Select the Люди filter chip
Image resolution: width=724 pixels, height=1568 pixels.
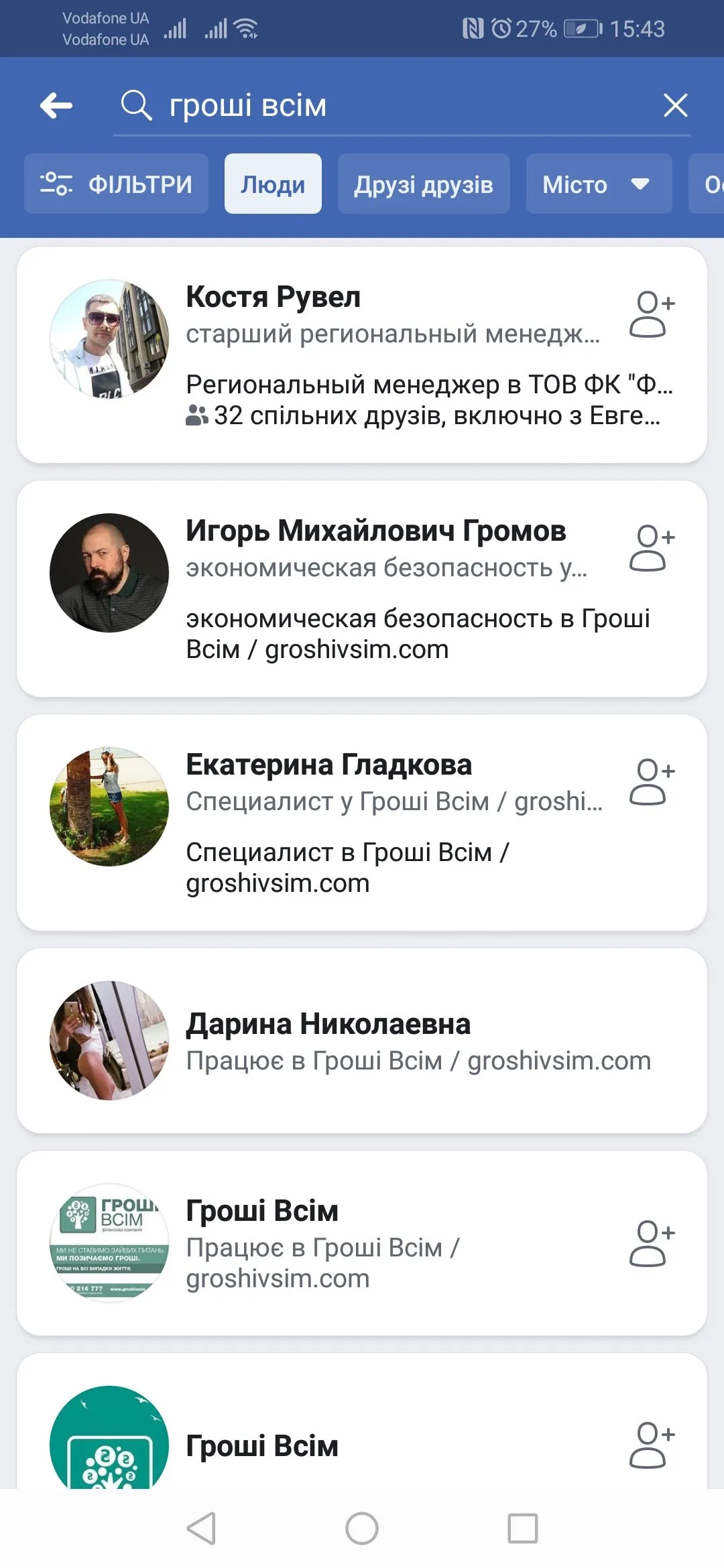pos(273,184)
